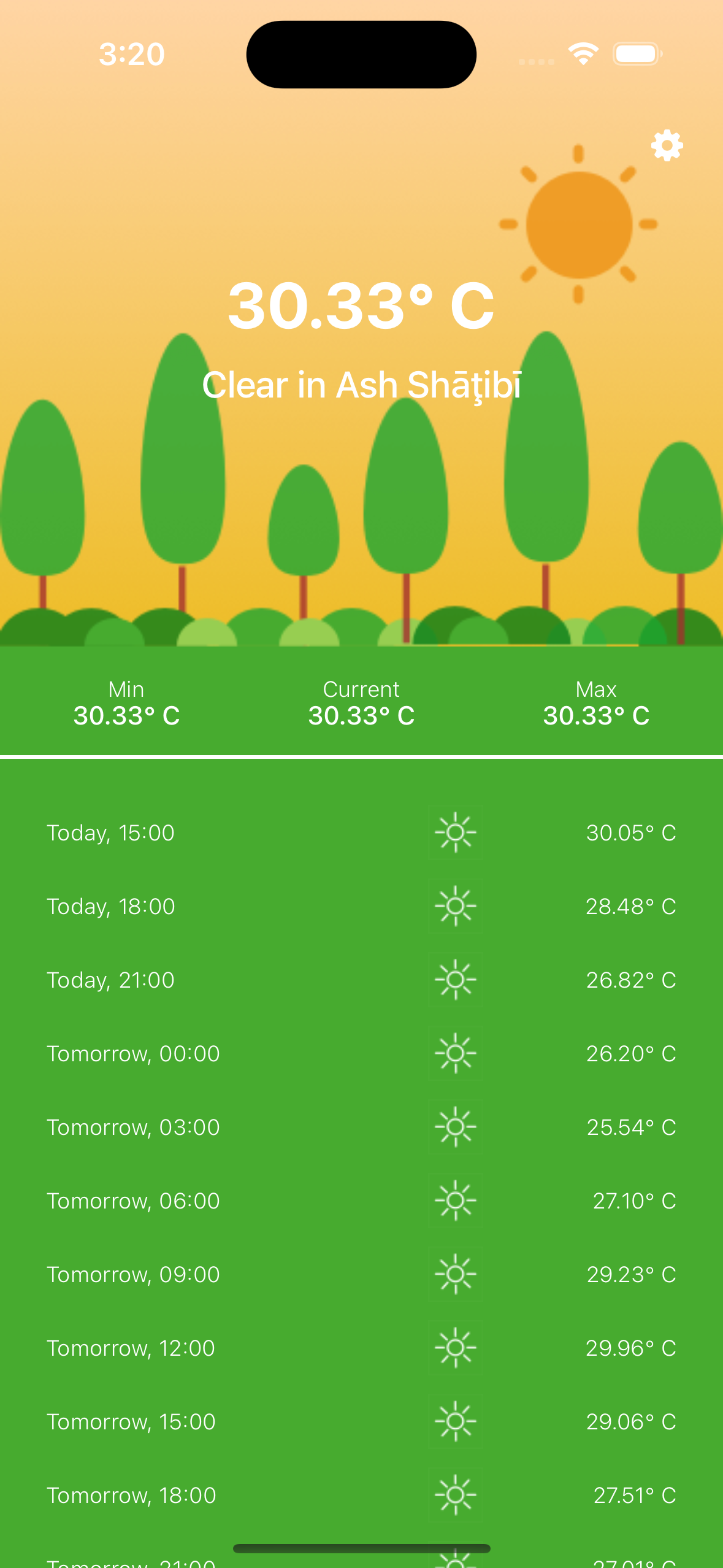Click the weather icon beside Tomorrow, 18:00
Image resolution: width=723 pixels, height=1568 pixels.
coord(454,1494)
